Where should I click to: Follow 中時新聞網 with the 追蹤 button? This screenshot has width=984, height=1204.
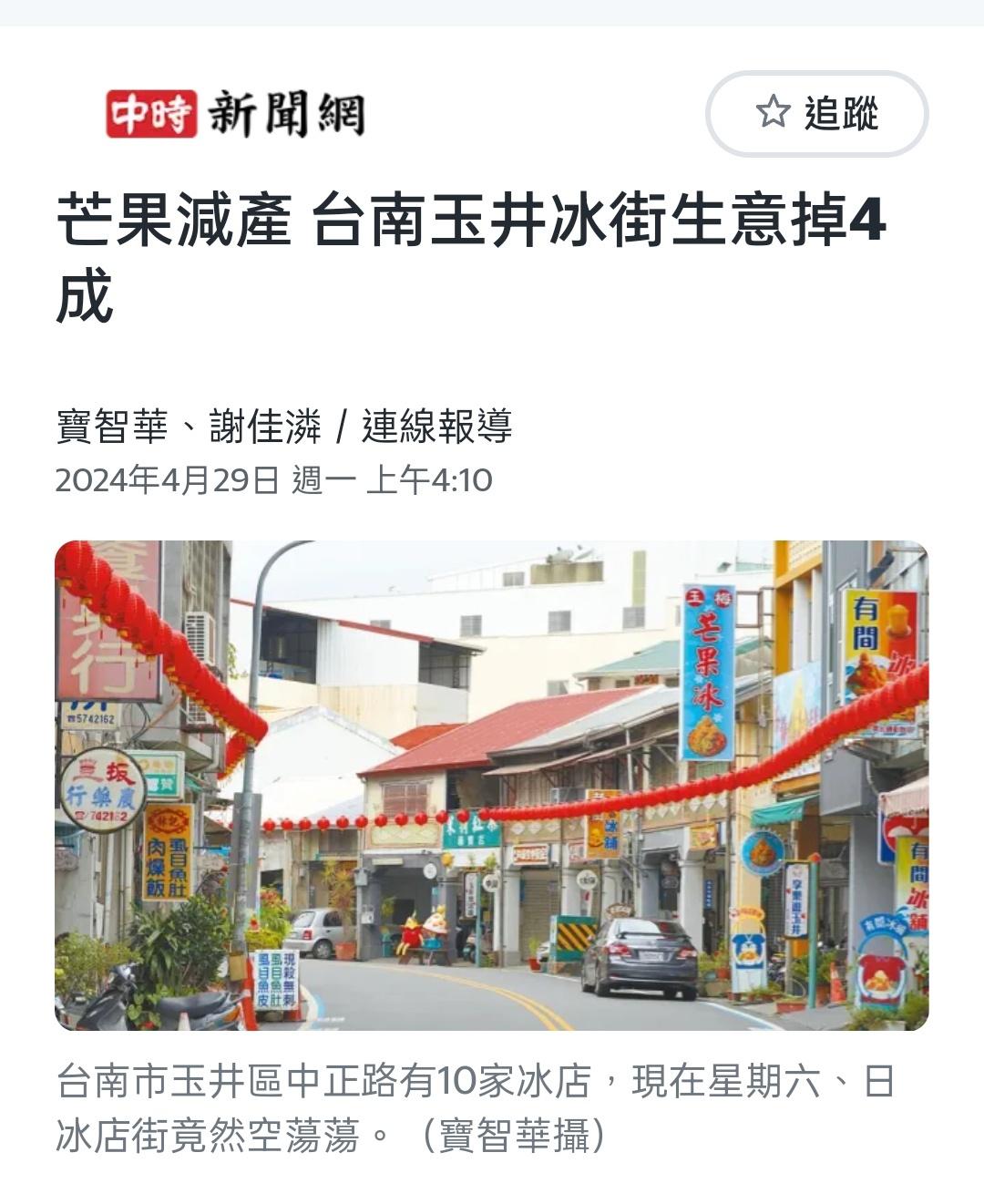pos(816,114)
